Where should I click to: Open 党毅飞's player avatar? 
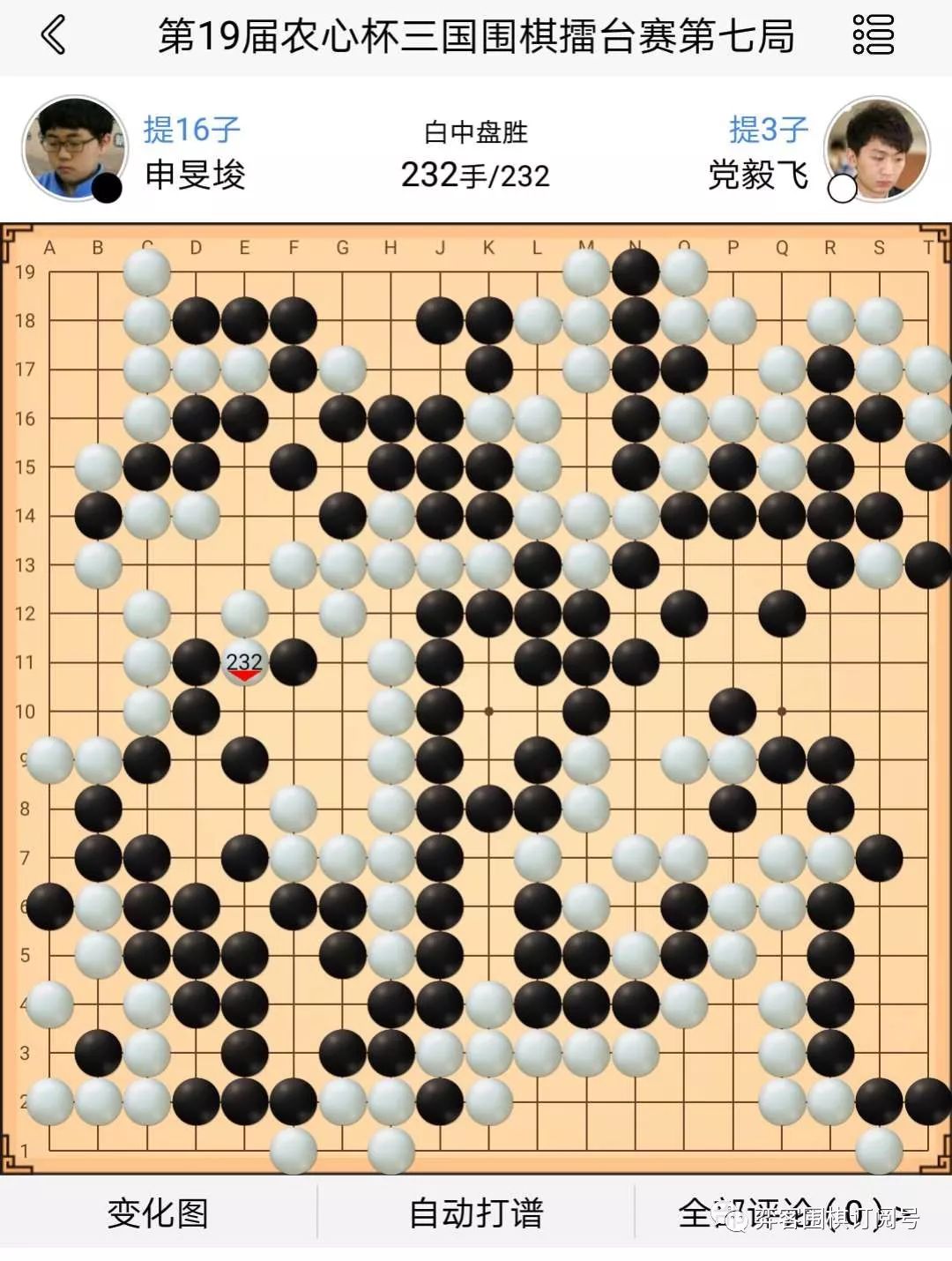pos(877,148)
